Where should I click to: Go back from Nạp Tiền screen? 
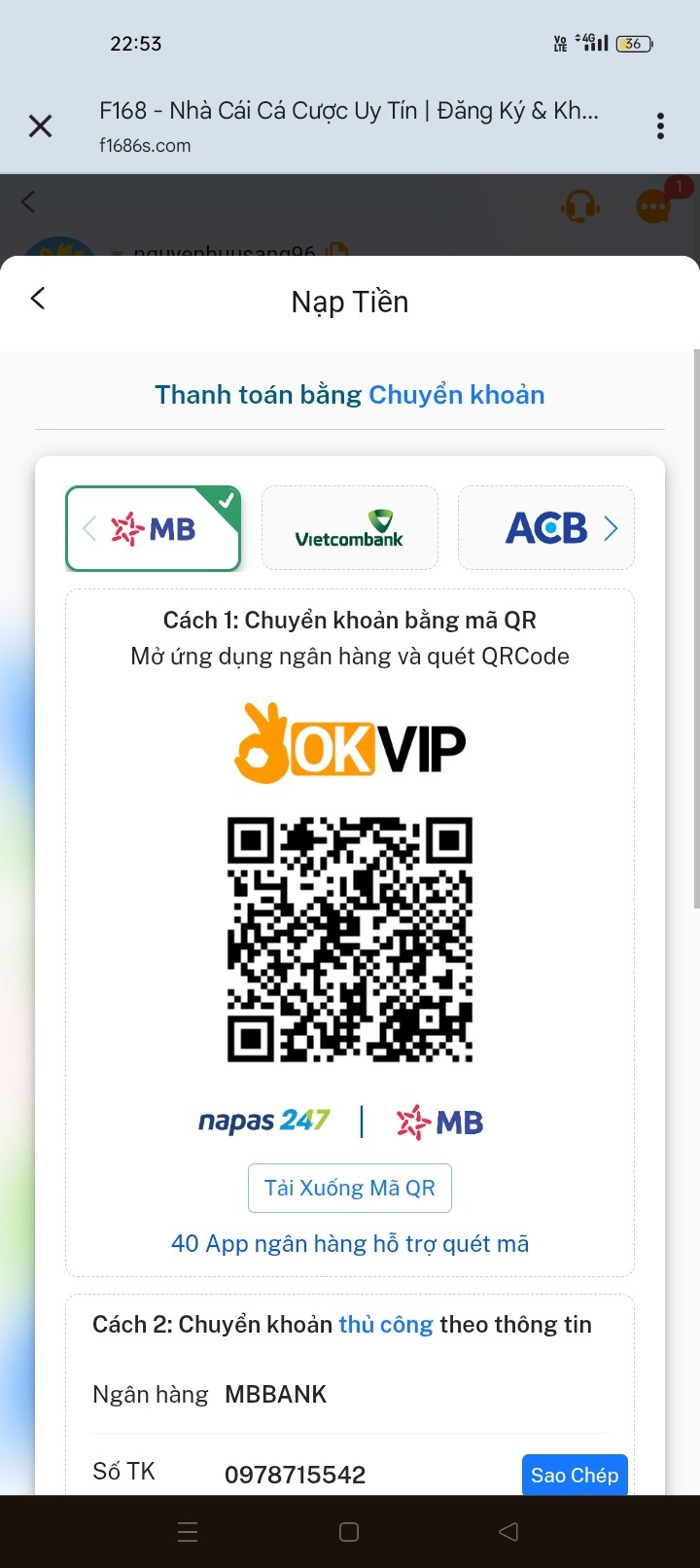tap(38, 299)
